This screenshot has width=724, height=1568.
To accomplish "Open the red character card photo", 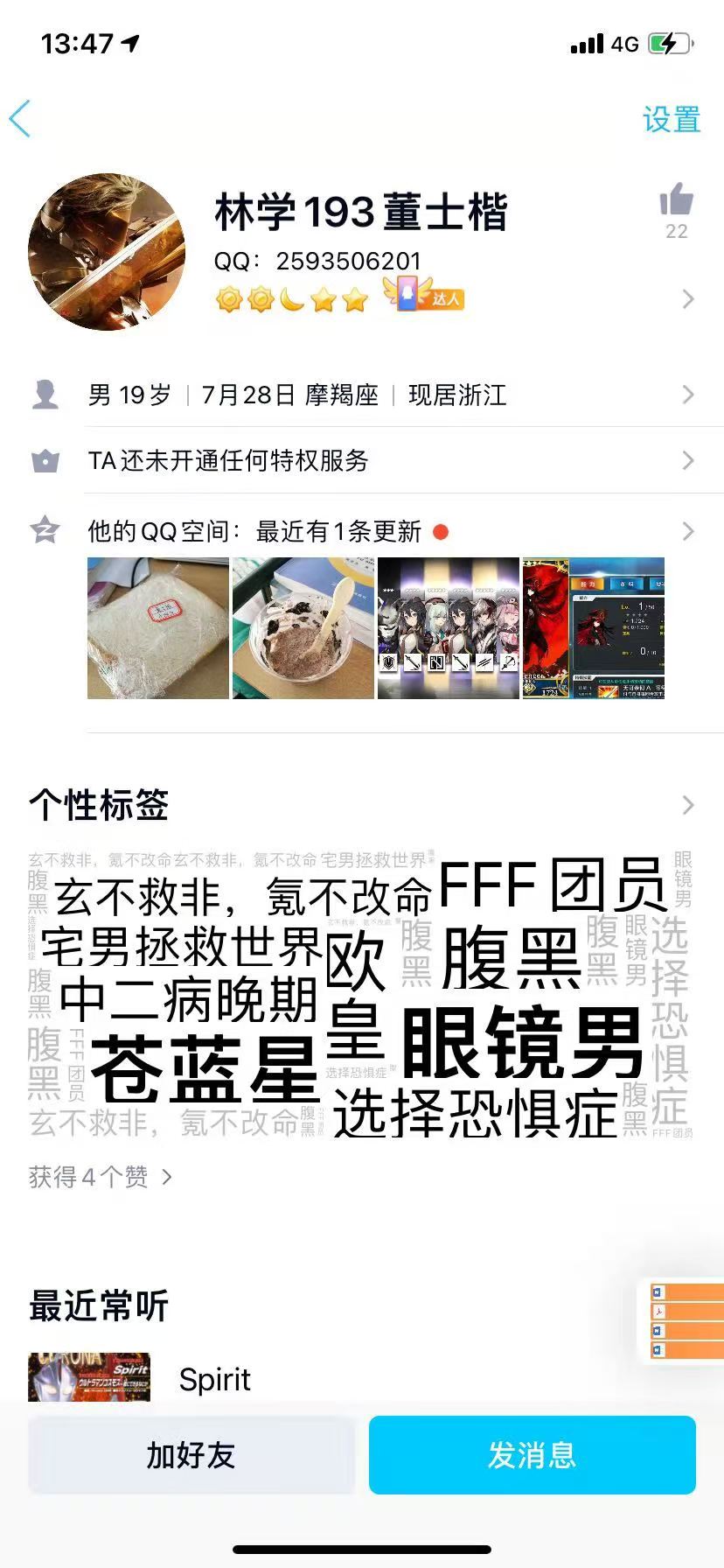I will tap(593, 628).
